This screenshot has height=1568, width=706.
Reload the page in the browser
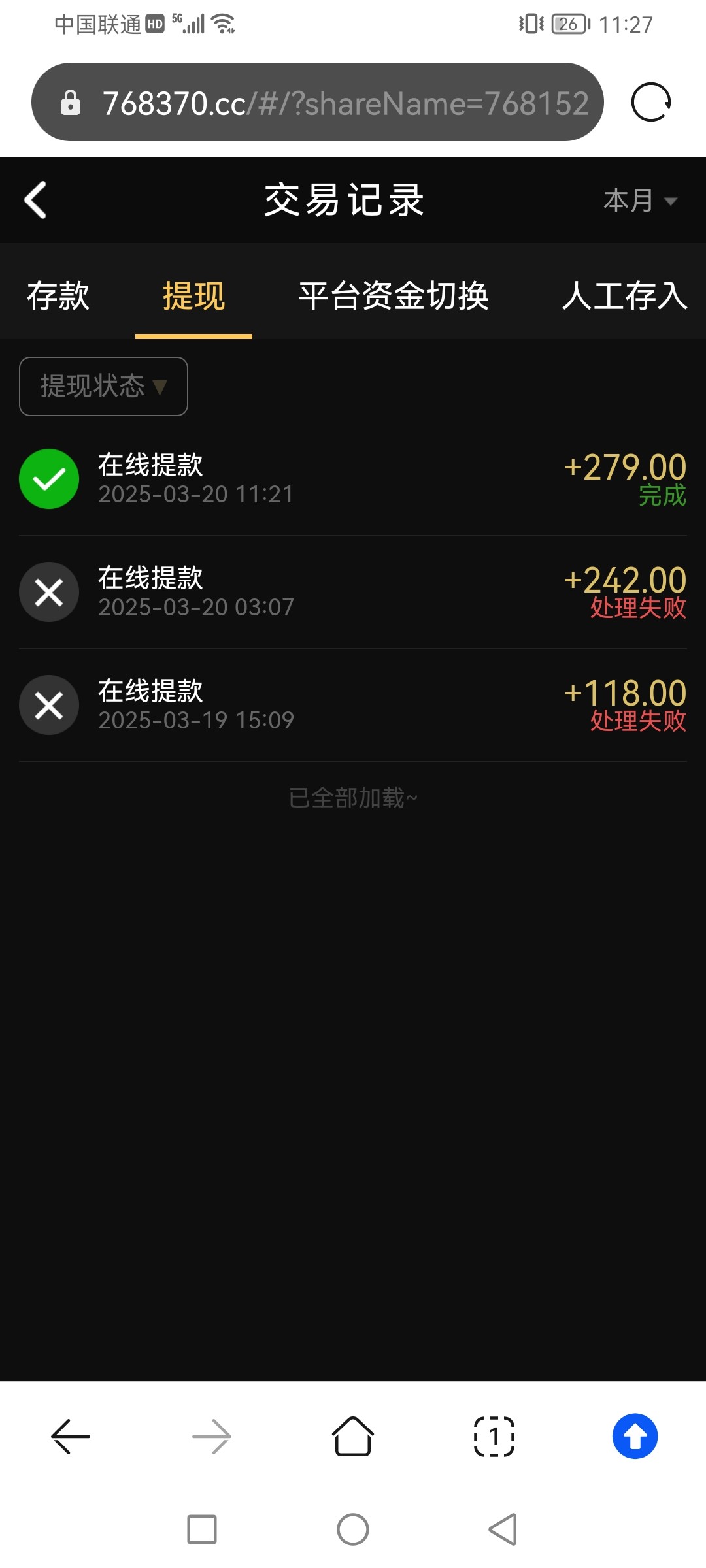click(650, 103)
